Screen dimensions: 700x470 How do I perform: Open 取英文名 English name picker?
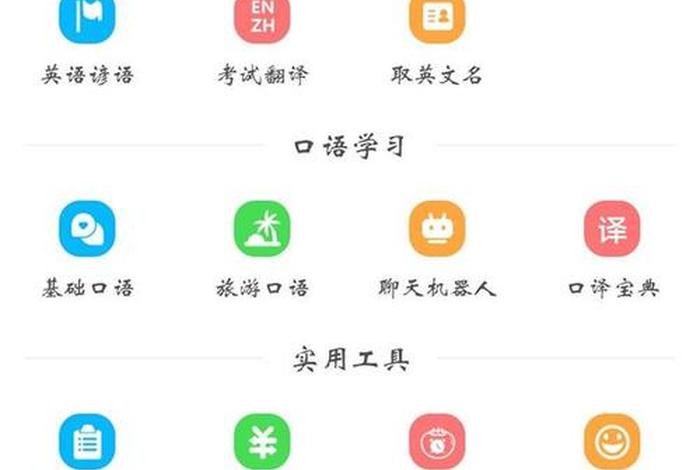click(x=437, y=22)
